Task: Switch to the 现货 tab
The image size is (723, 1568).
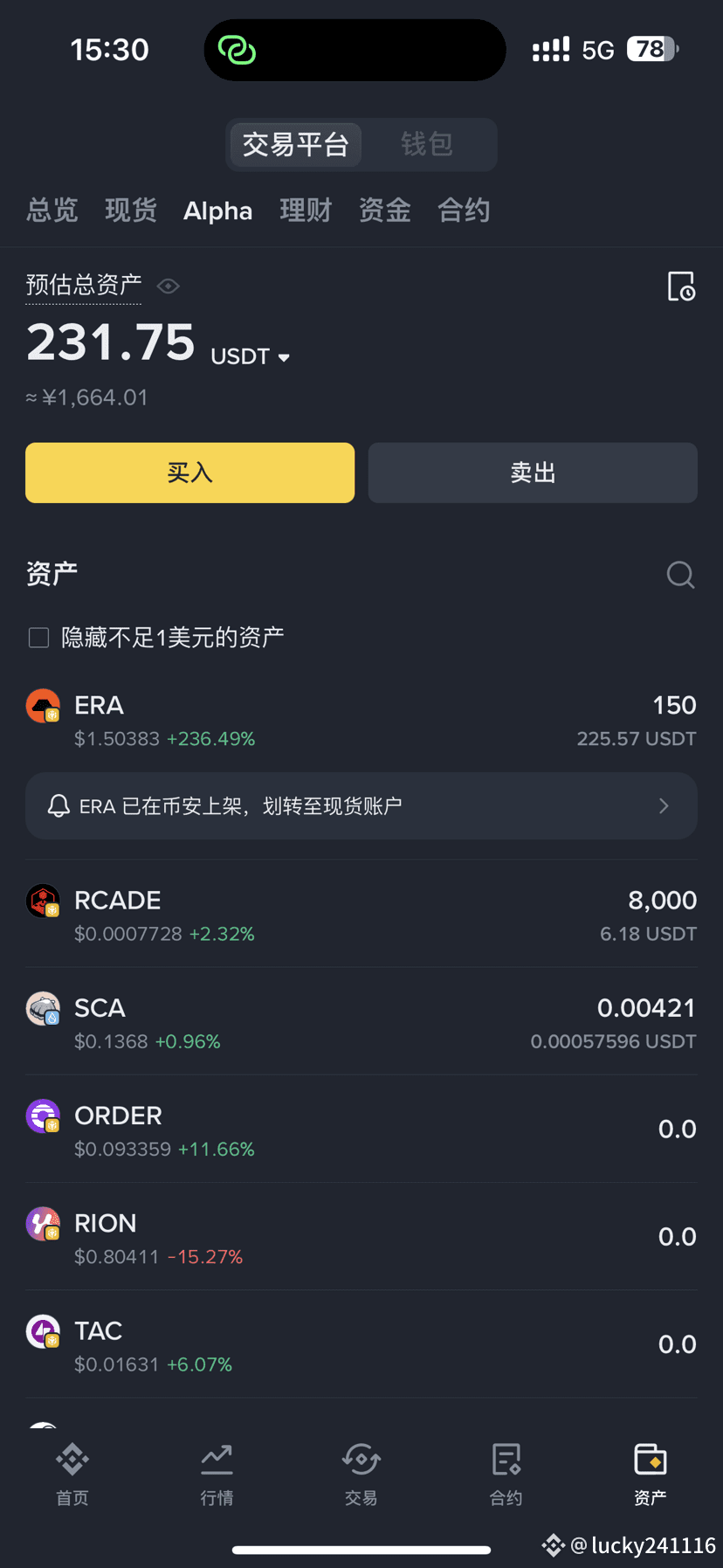Action: (x=131, y=211)
